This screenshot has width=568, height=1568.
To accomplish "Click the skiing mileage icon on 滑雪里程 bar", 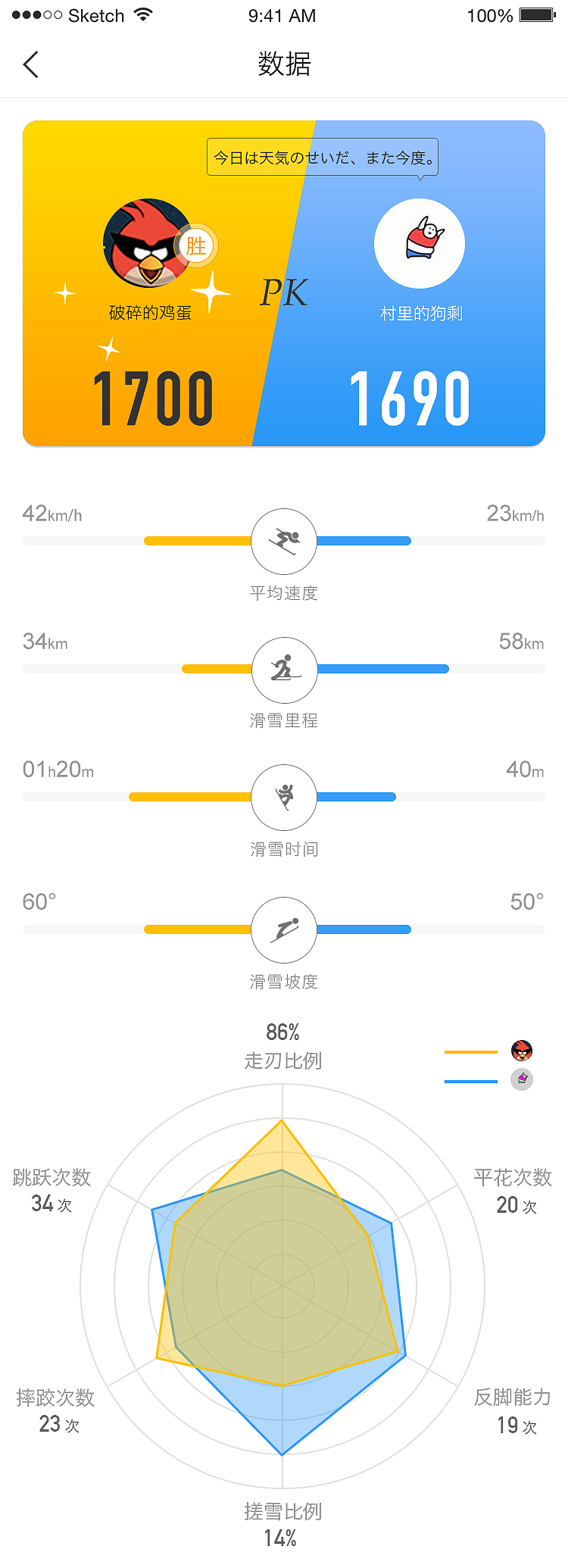I will point(284,669).
